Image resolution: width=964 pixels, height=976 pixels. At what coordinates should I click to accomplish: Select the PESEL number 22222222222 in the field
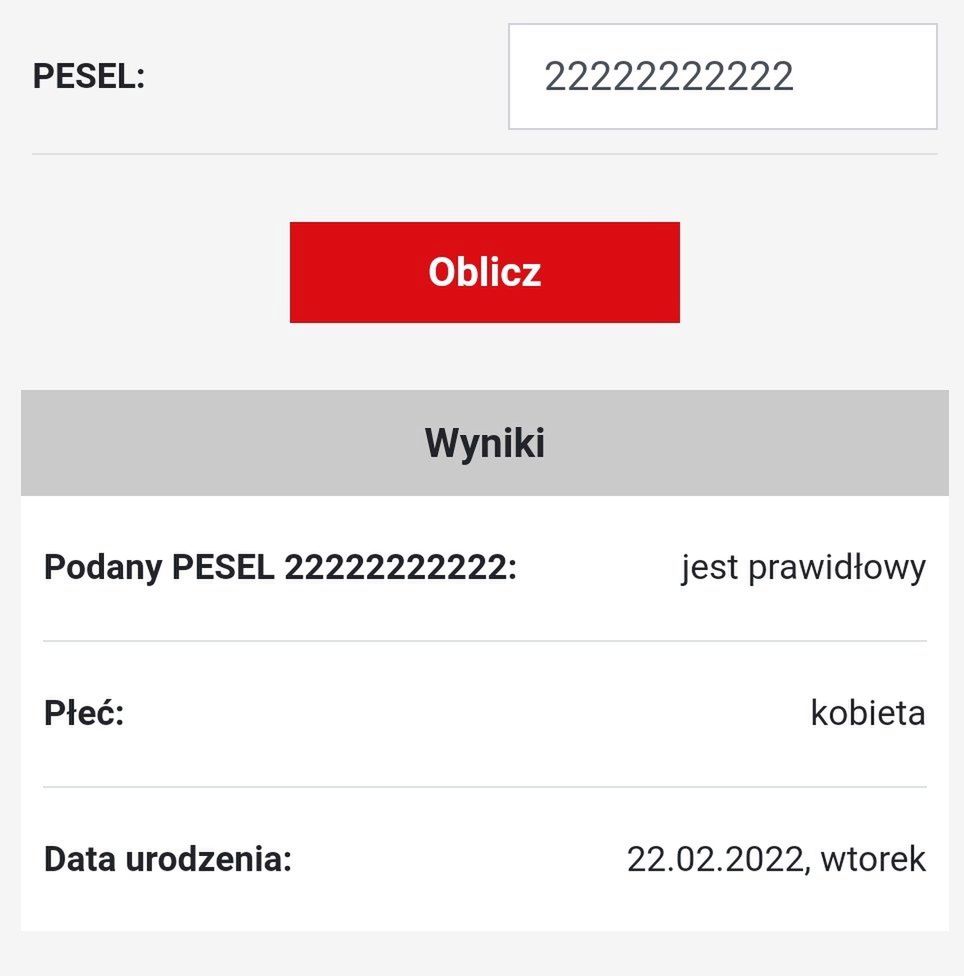[x=670, y=77]
